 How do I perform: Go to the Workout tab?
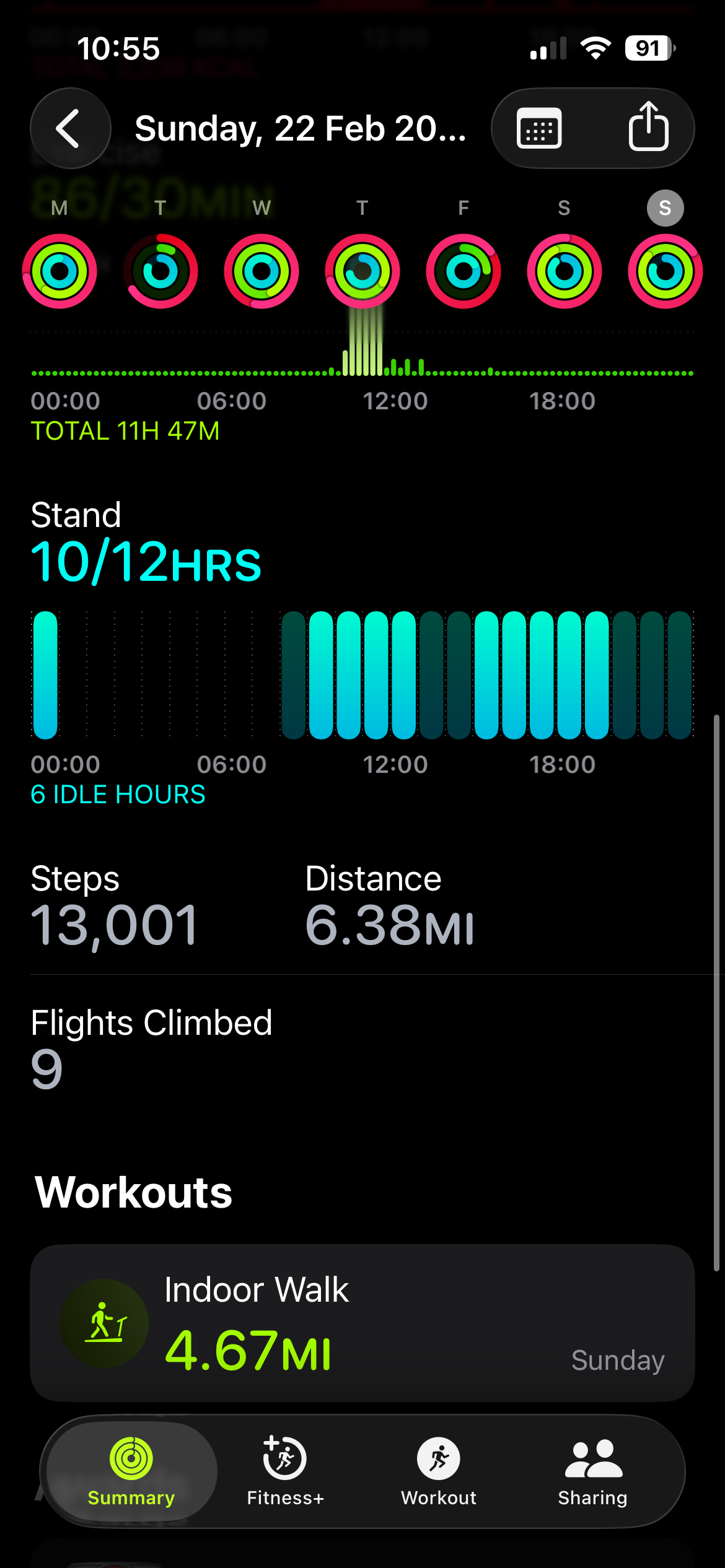click(x=439, y=1470)
